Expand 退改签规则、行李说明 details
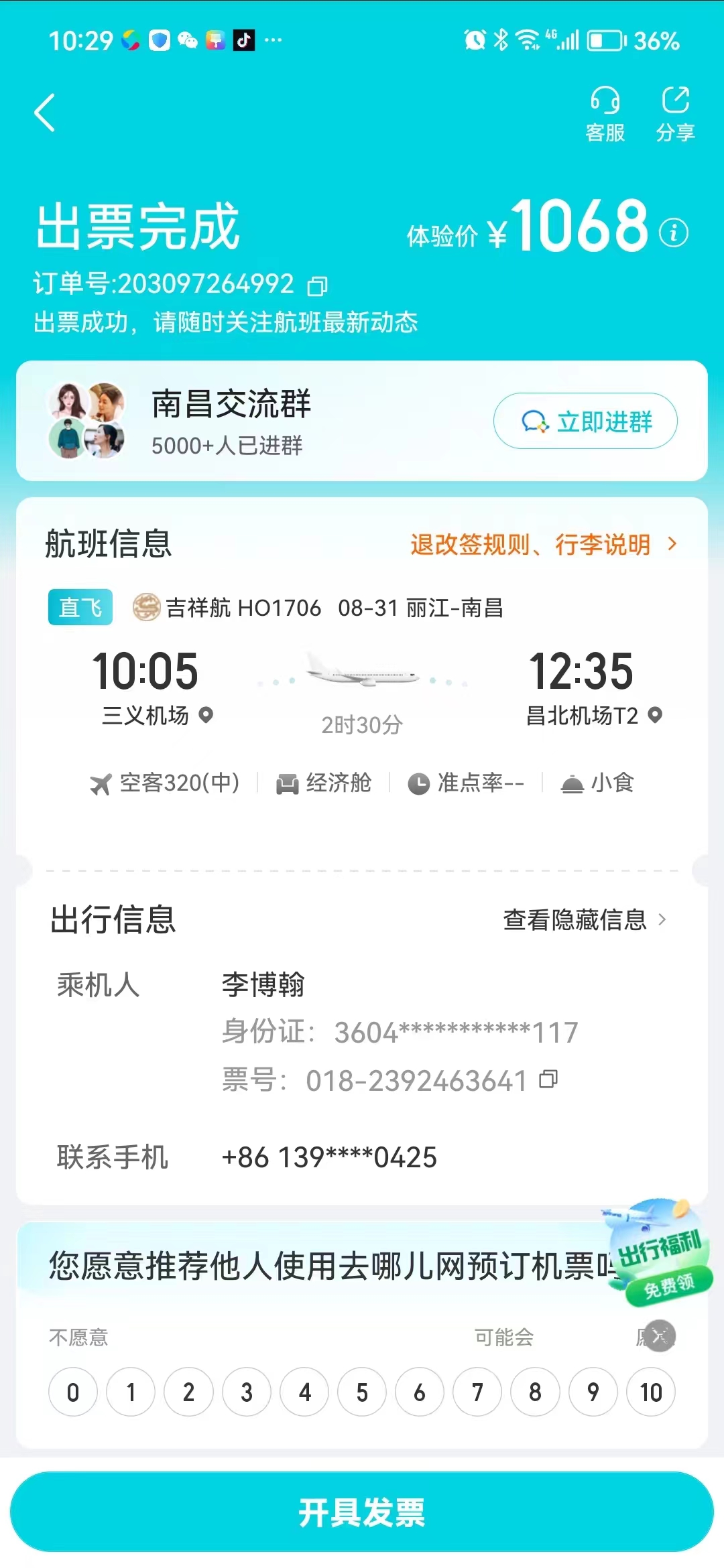This screenshot has height=1568, width=724. pos(536,544)
